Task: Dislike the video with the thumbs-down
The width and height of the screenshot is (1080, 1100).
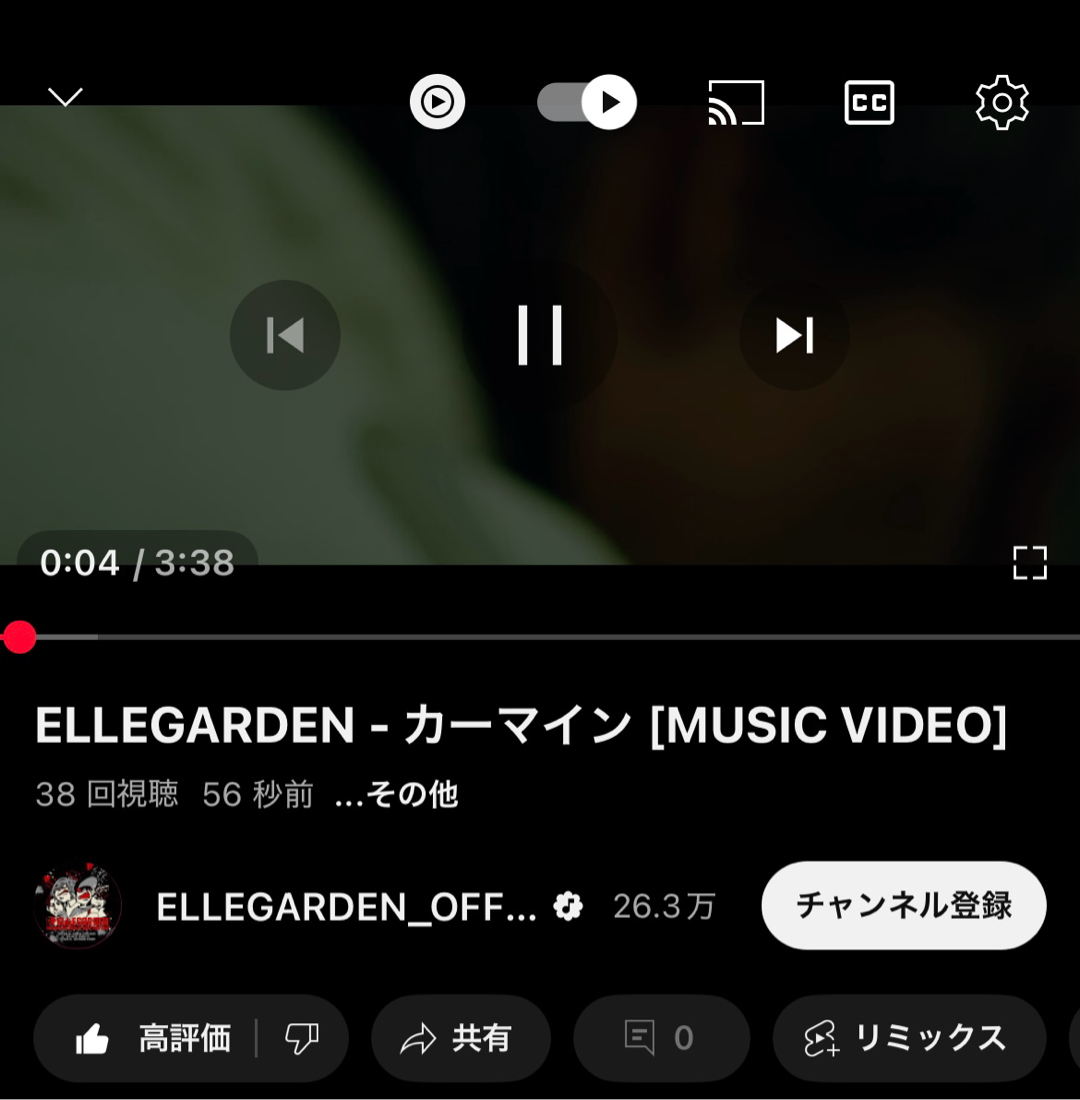Action: click(301, 1039)
